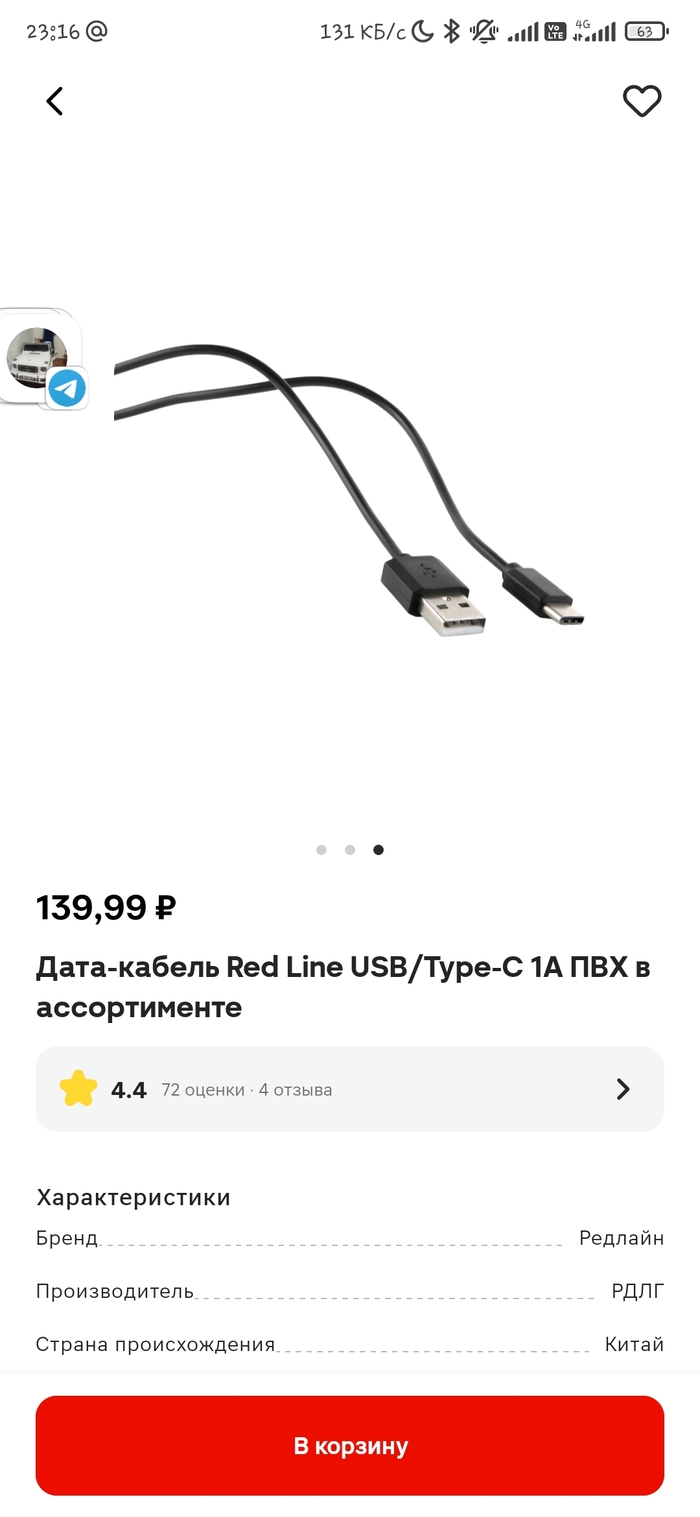Go back using the top arrow
This screenshot has height=1517, width=700.
[x=55, y=101]
